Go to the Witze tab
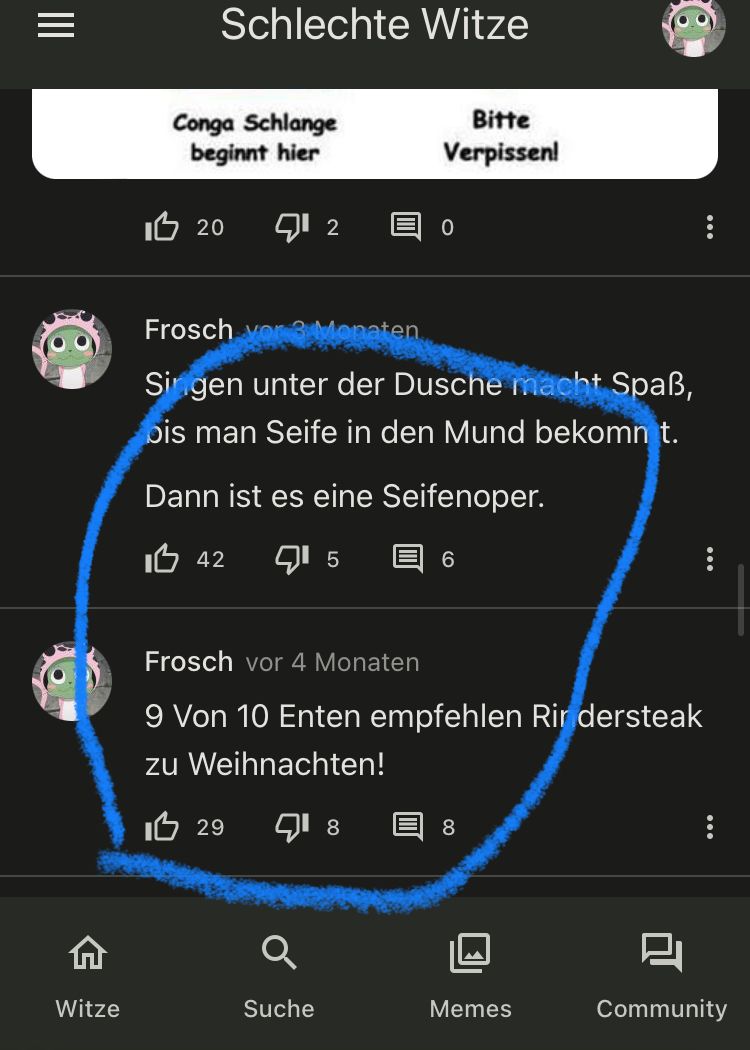Image resolution: width=750 pixels, height=1050 pixels. tap(88, 976)
